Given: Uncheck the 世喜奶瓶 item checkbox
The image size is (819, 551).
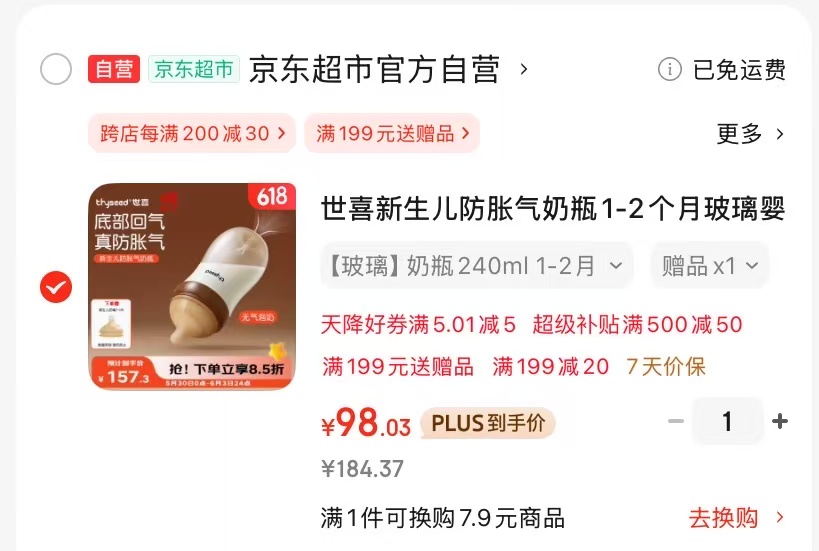Looking at the screenshot, I should click(x=56, y=288).
